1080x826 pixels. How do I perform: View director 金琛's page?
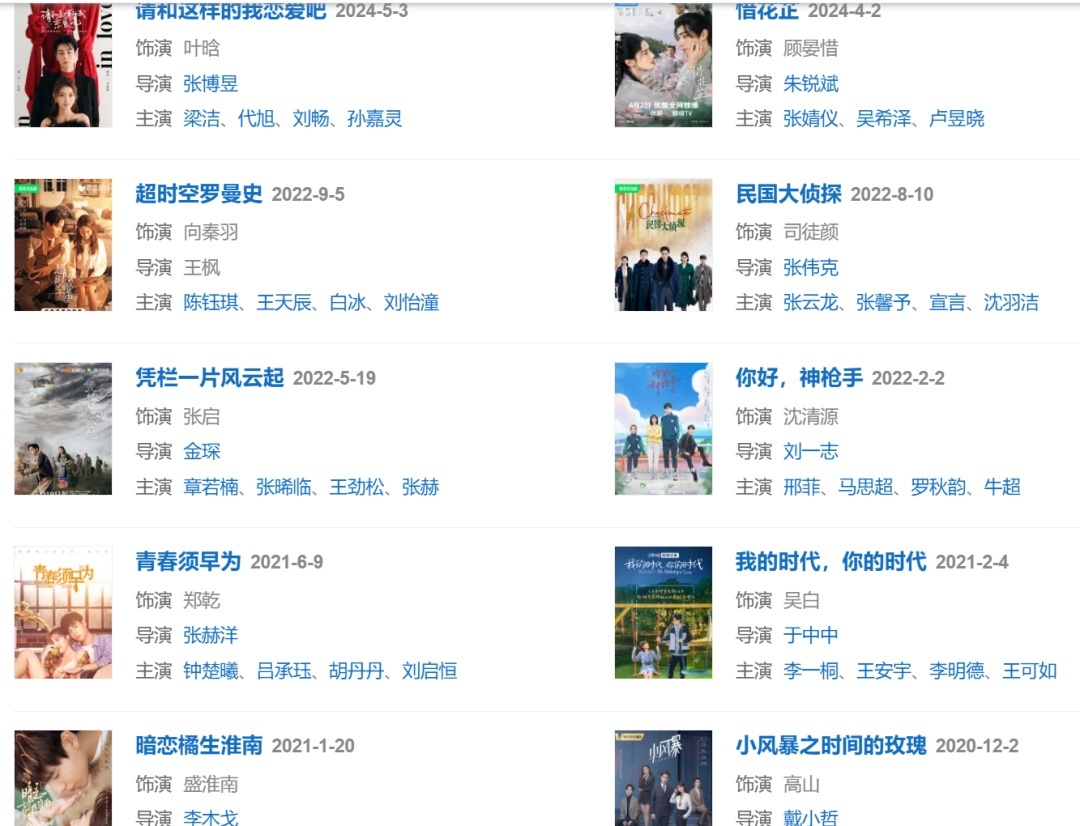(201, 452)
